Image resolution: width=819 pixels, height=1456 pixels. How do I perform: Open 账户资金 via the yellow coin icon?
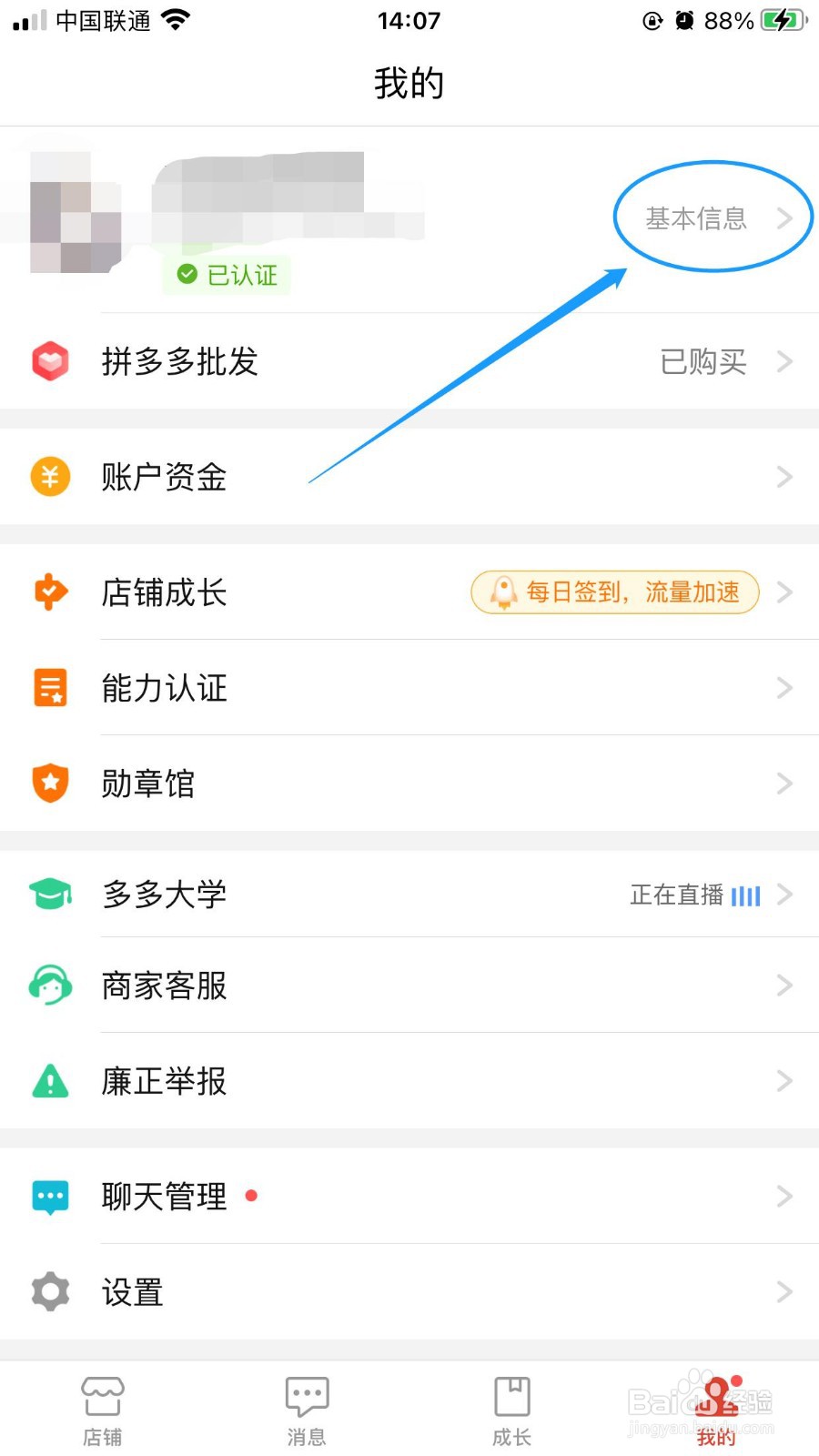[x=50, y=476]
